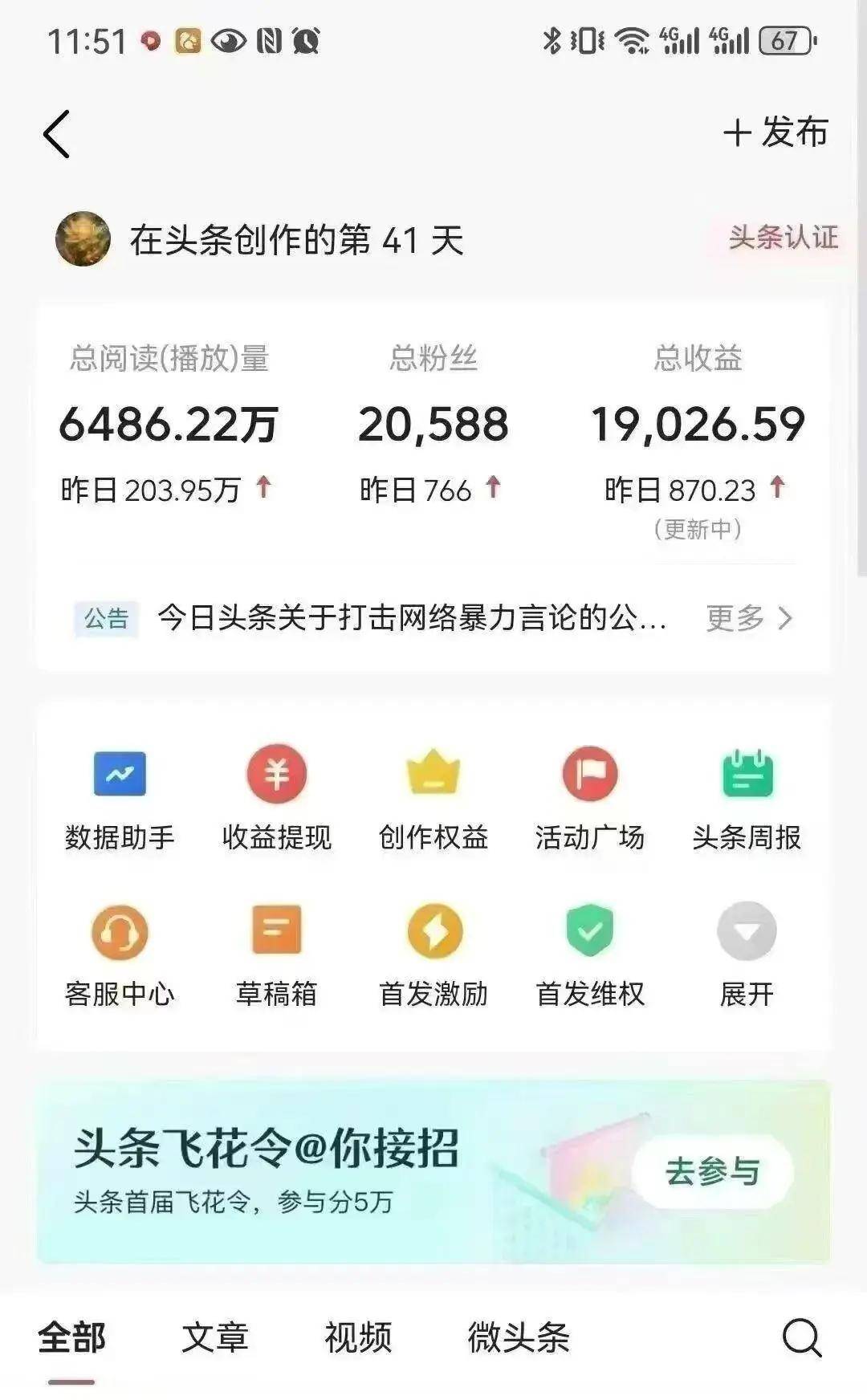Open the 草稿箱 drafts box
The image size is (867, 1400).
(277, 951)
